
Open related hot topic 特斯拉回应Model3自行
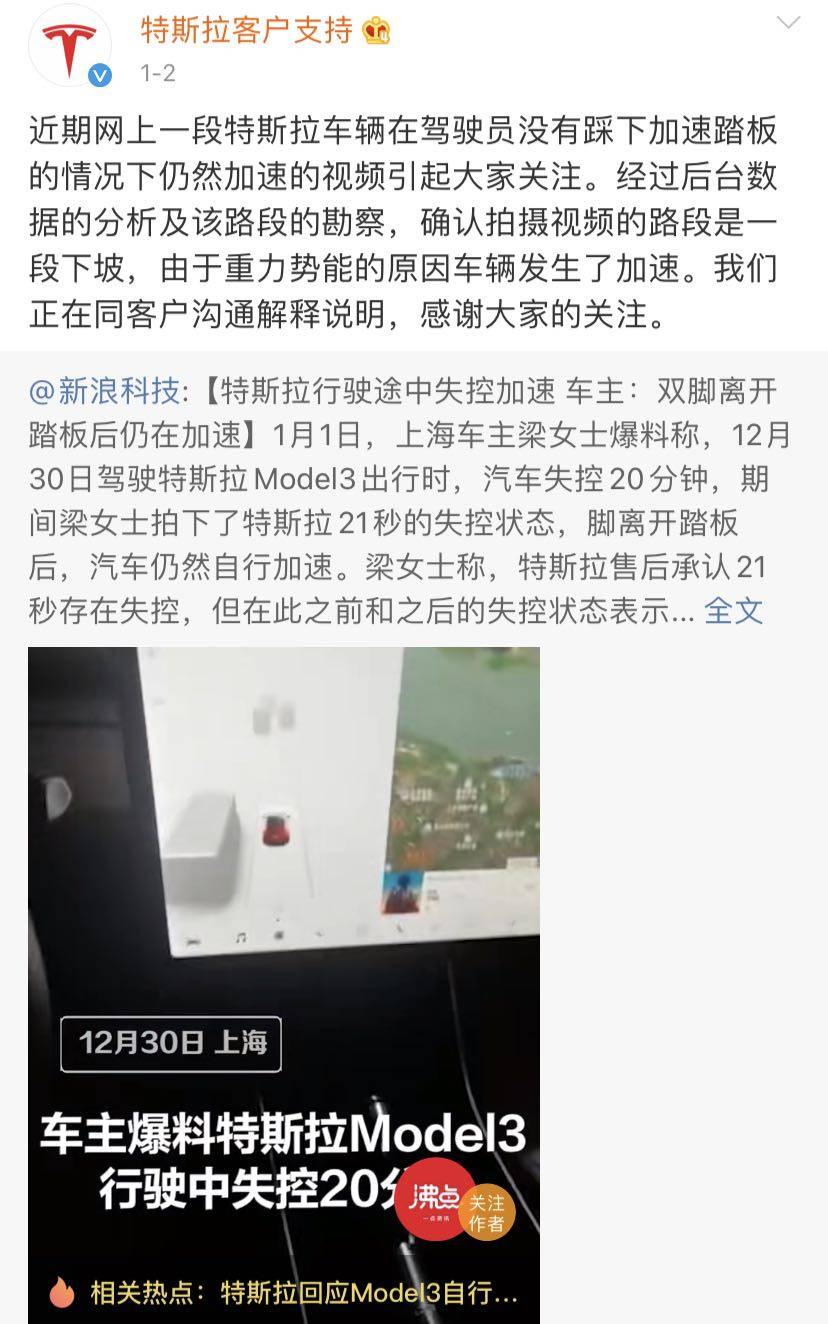click(300, 1291)
